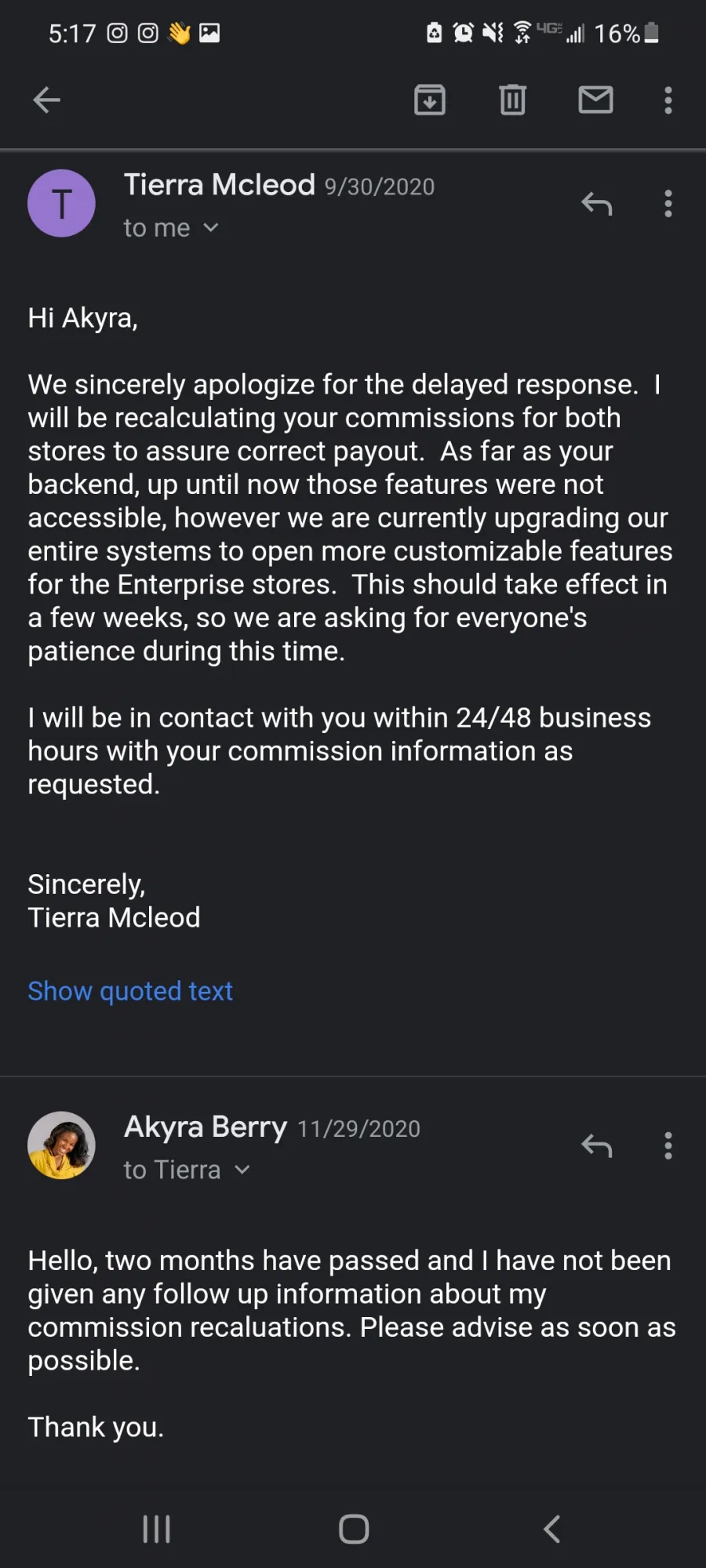706x1568 pixels.
Task: Go to the home screen
Action: (x=354, y=1529)
